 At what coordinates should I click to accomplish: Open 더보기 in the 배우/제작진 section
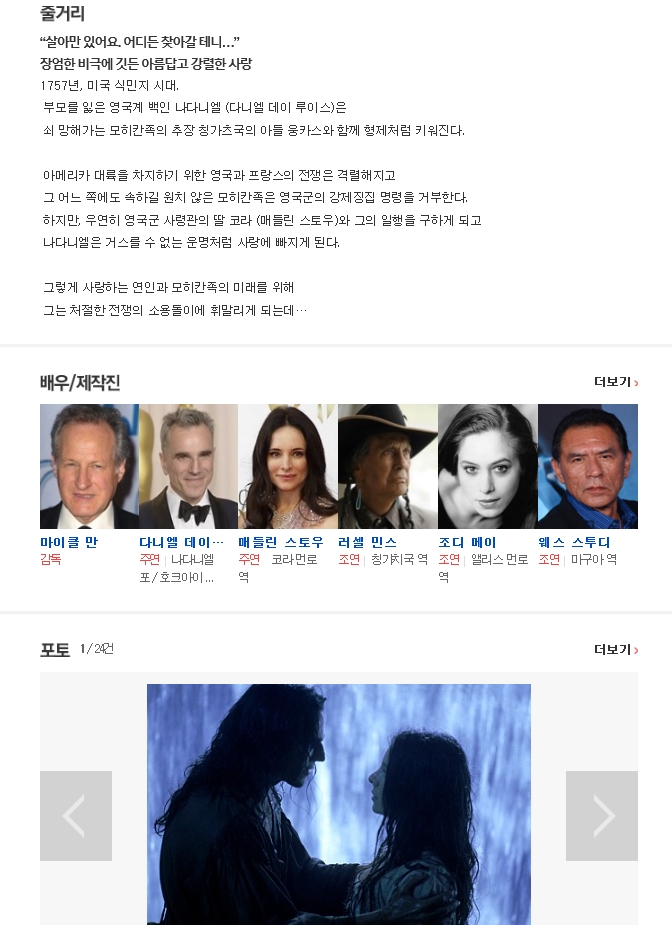pyautogui.click(x=615, y=382)
